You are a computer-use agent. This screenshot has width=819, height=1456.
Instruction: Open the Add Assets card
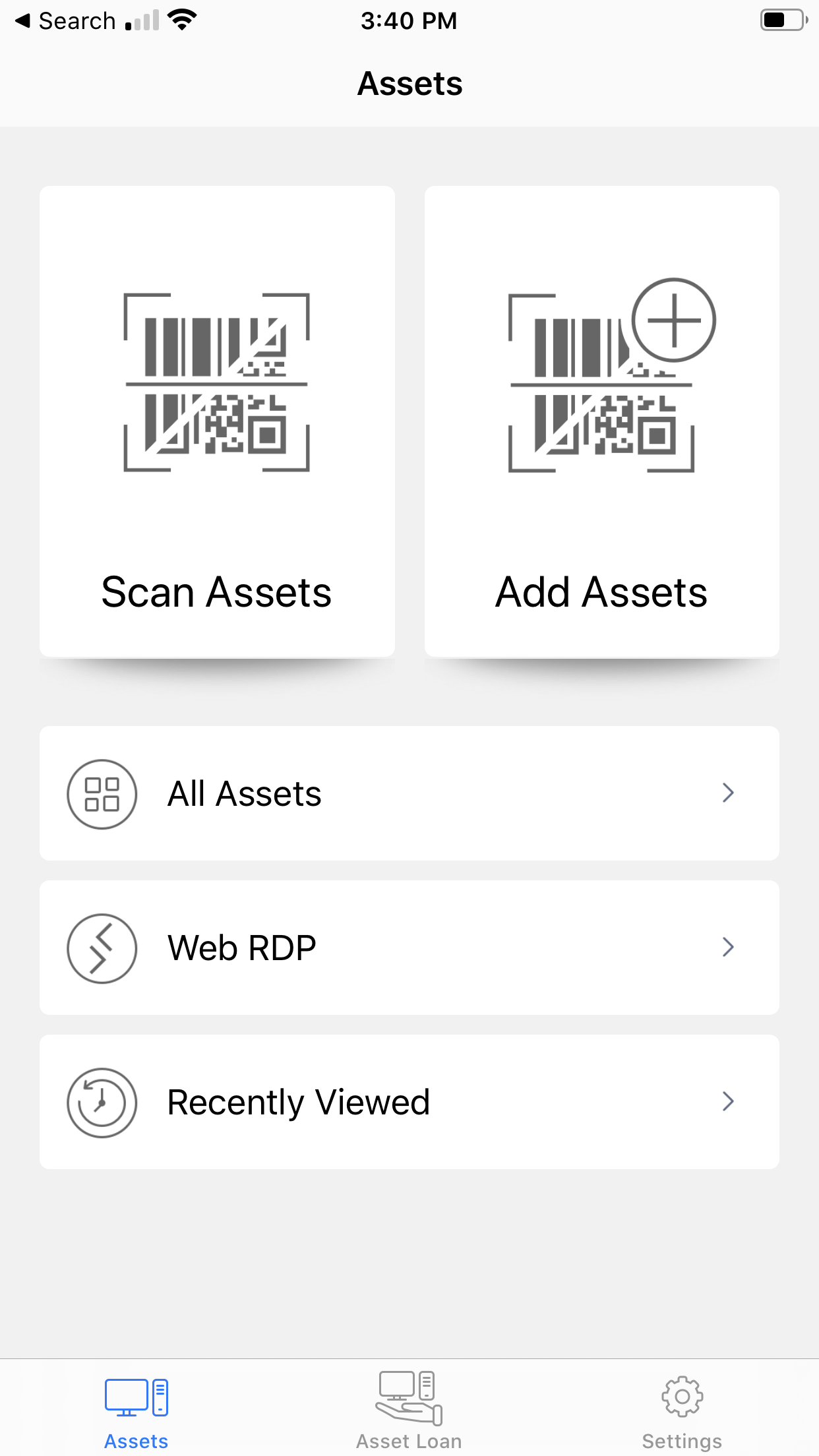601,422
